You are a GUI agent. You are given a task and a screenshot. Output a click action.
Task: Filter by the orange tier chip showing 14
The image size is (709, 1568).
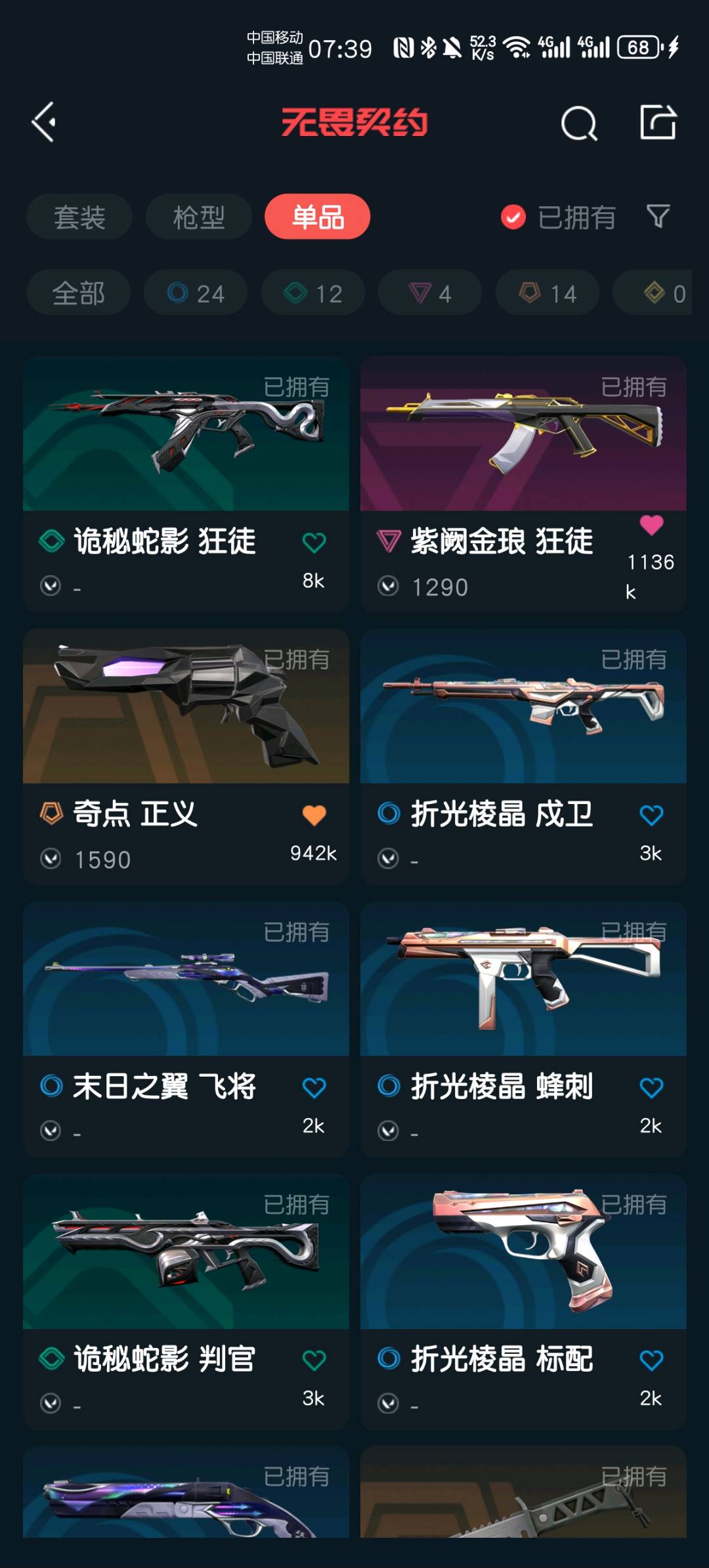click(548, 293)
